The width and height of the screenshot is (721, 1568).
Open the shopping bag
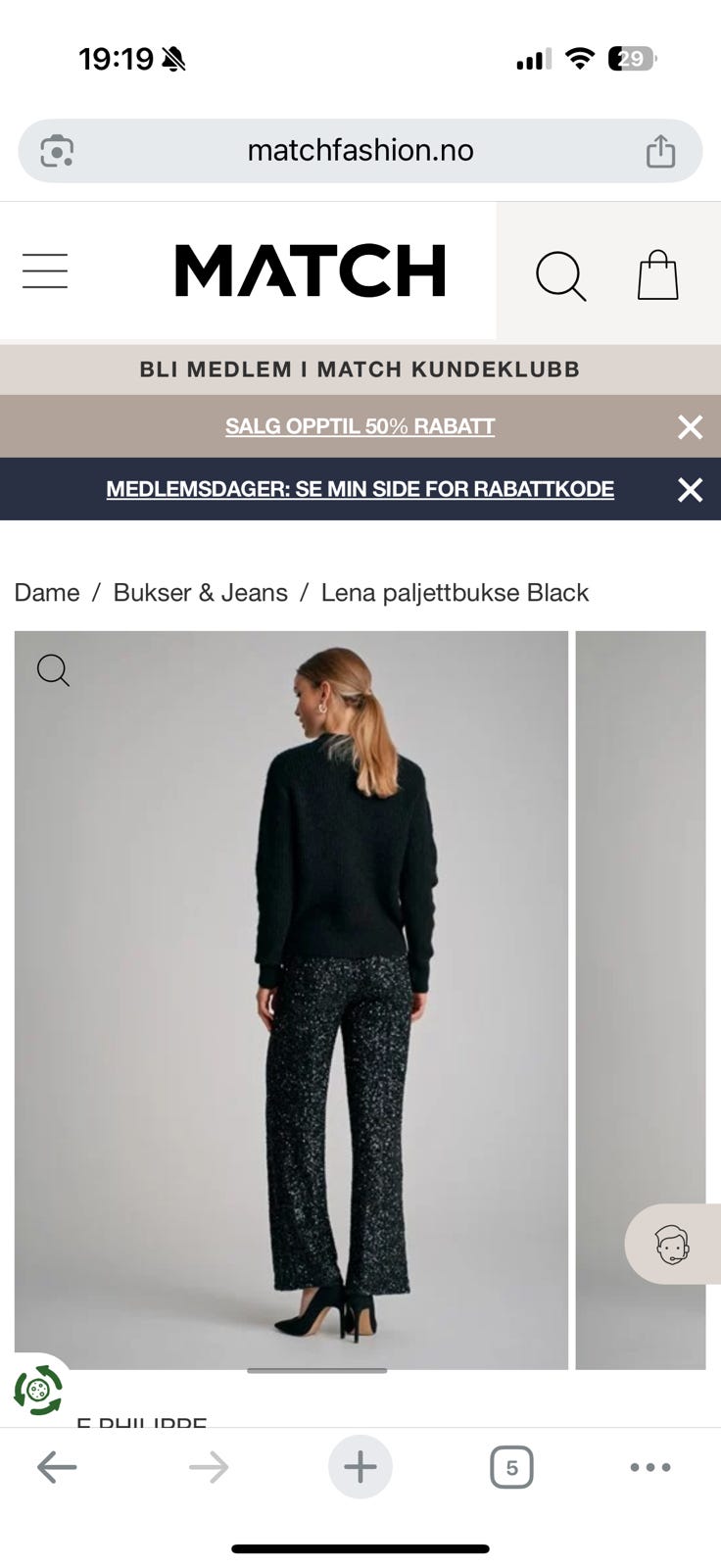pyautogui.click(x=656, y=274)
